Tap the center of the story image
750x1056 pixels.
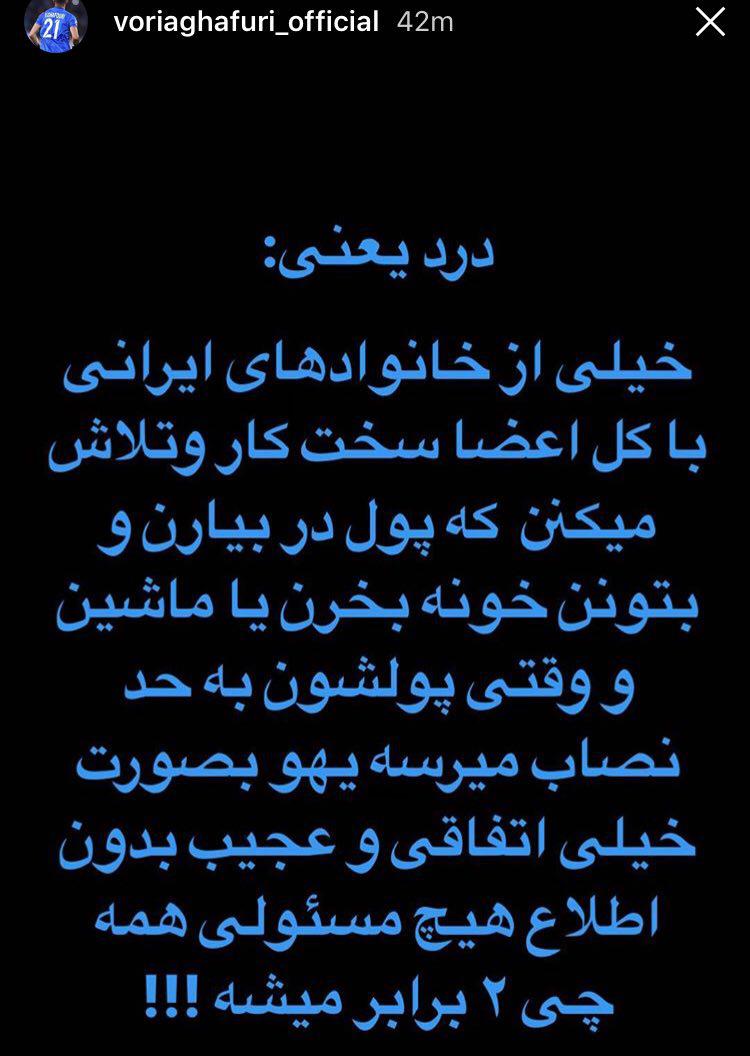click(x=375, y=528)
